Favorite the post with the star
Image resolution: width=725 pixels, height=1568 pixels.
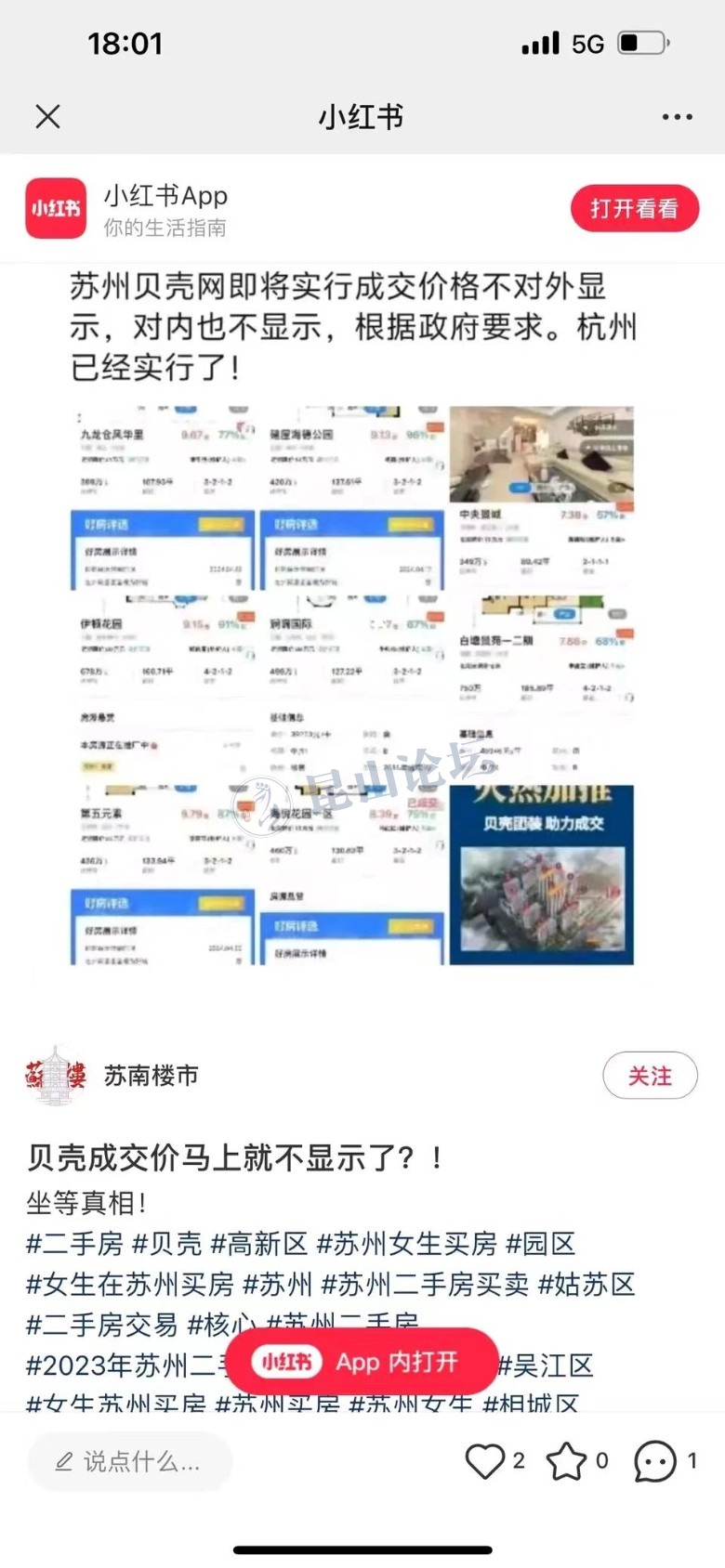pos(565,1461)
